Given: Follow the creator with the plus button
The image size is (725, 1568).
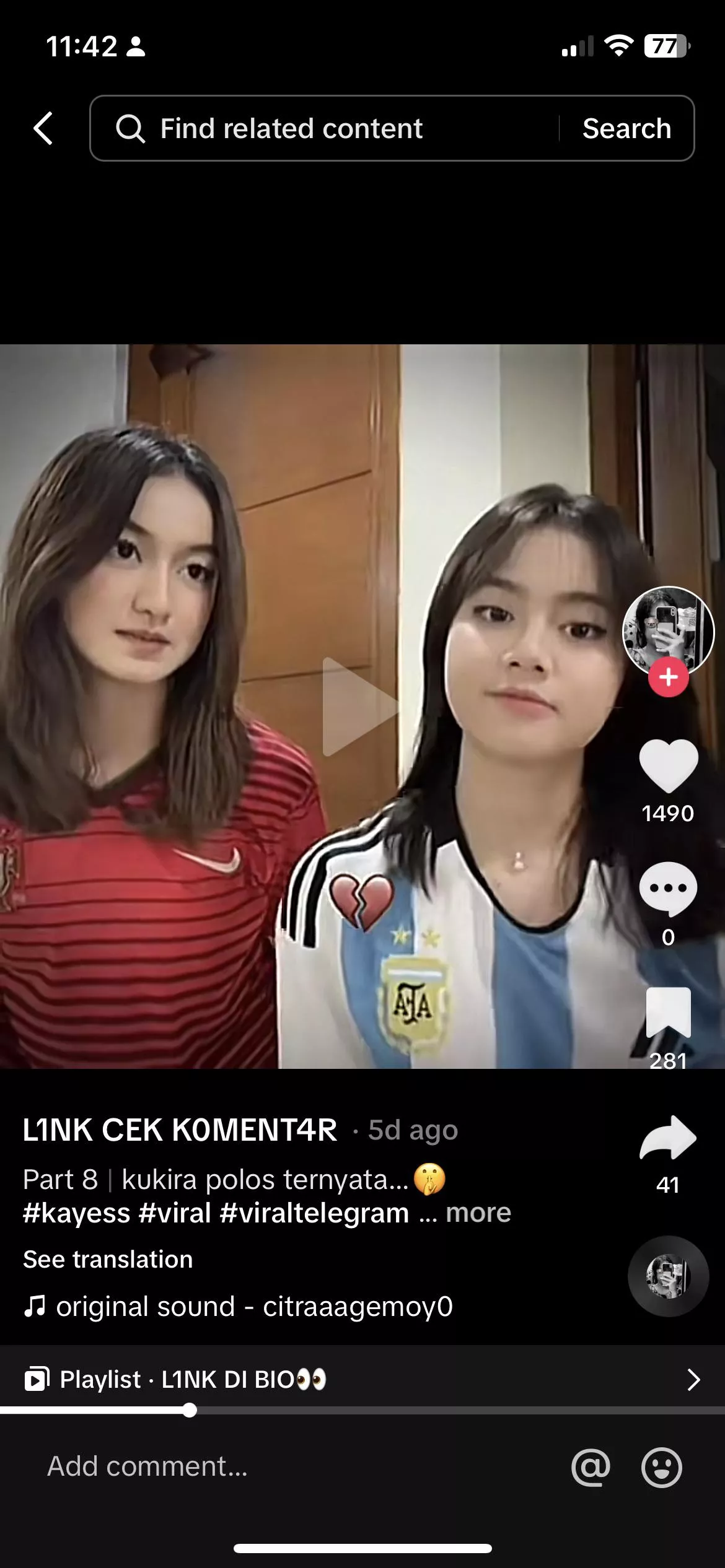Looking at the screenshot, I should click(668, 677).
